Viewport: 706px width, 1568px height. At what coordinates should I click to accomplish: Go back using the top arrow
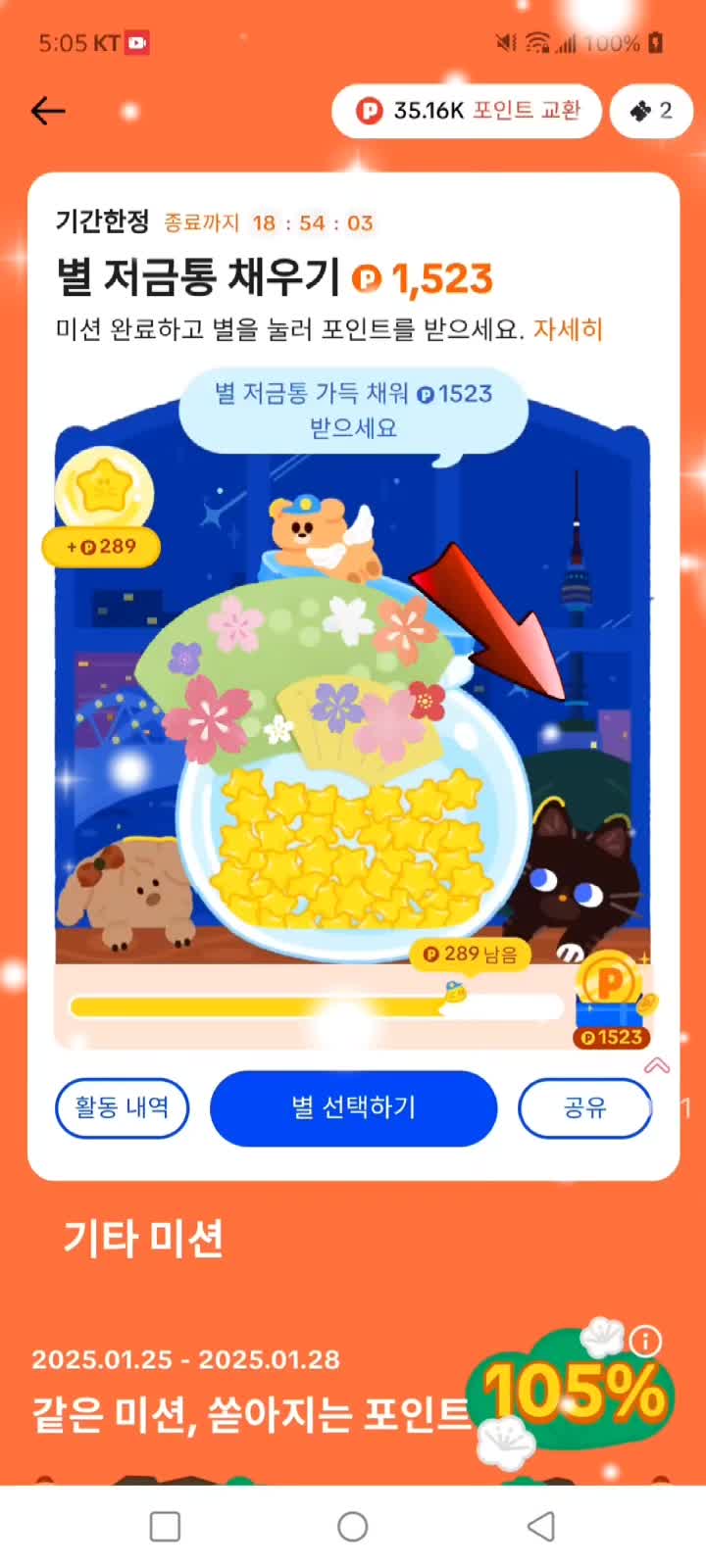(x=47, y=111)
